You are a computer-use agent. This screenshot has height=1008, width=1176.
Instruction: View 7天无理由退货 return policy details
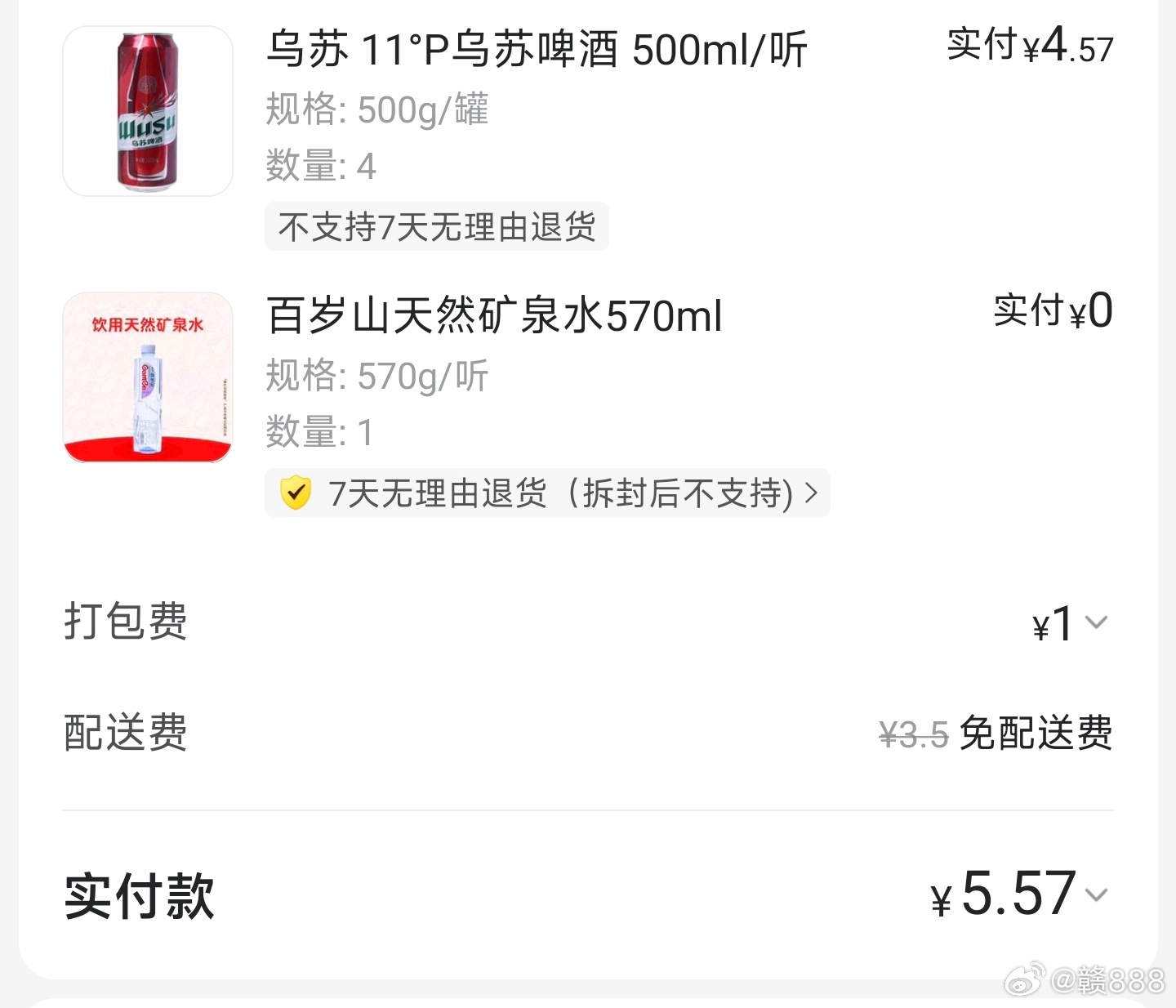tap(547, 493)
